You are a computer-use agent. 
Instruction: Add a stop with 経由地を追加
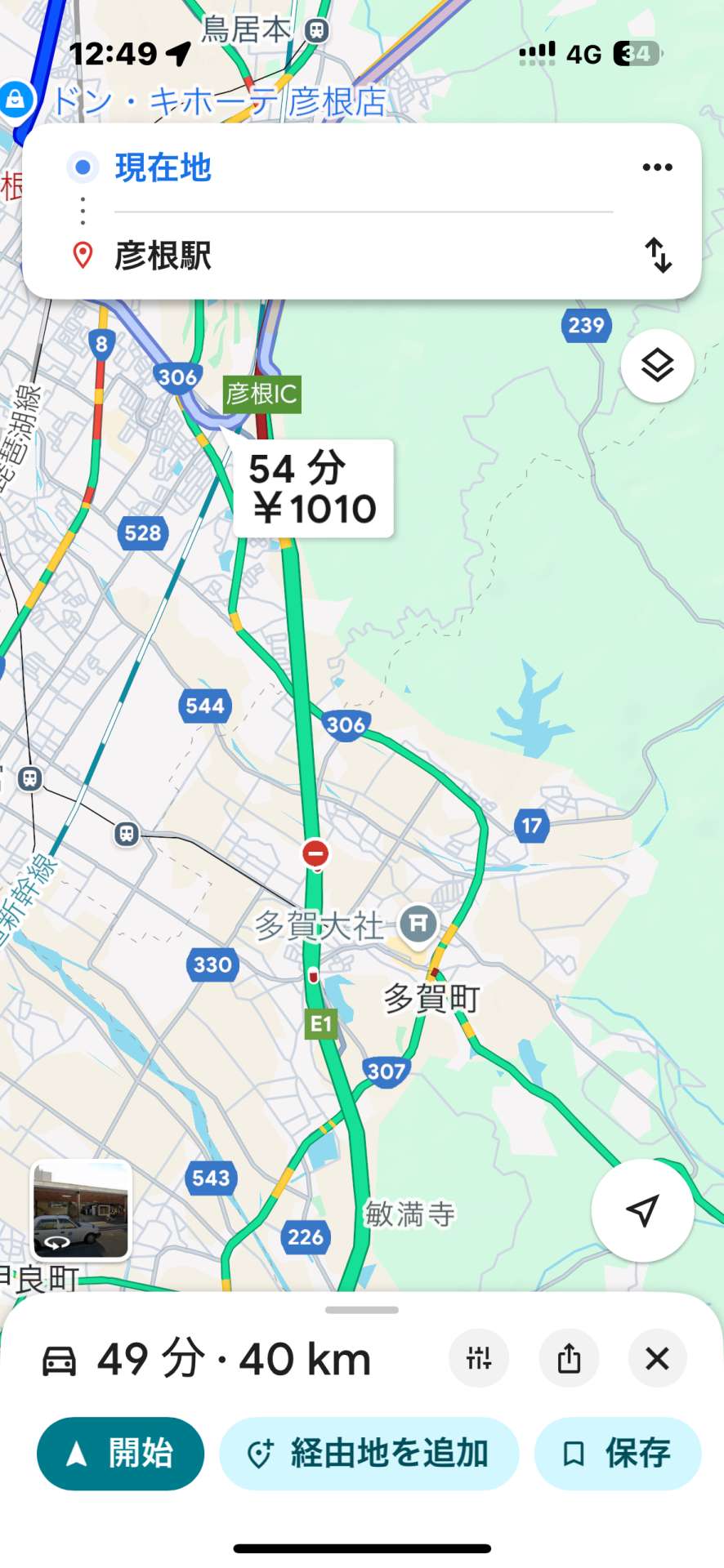[369, 1454]
